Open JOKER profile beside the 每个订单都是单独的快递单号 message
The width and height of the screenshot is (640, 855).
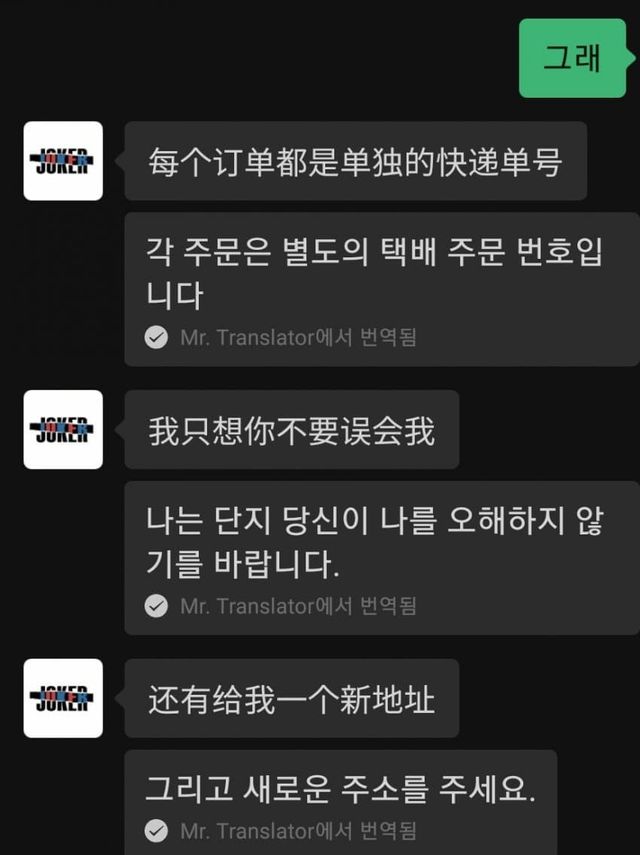click(63, 161)
